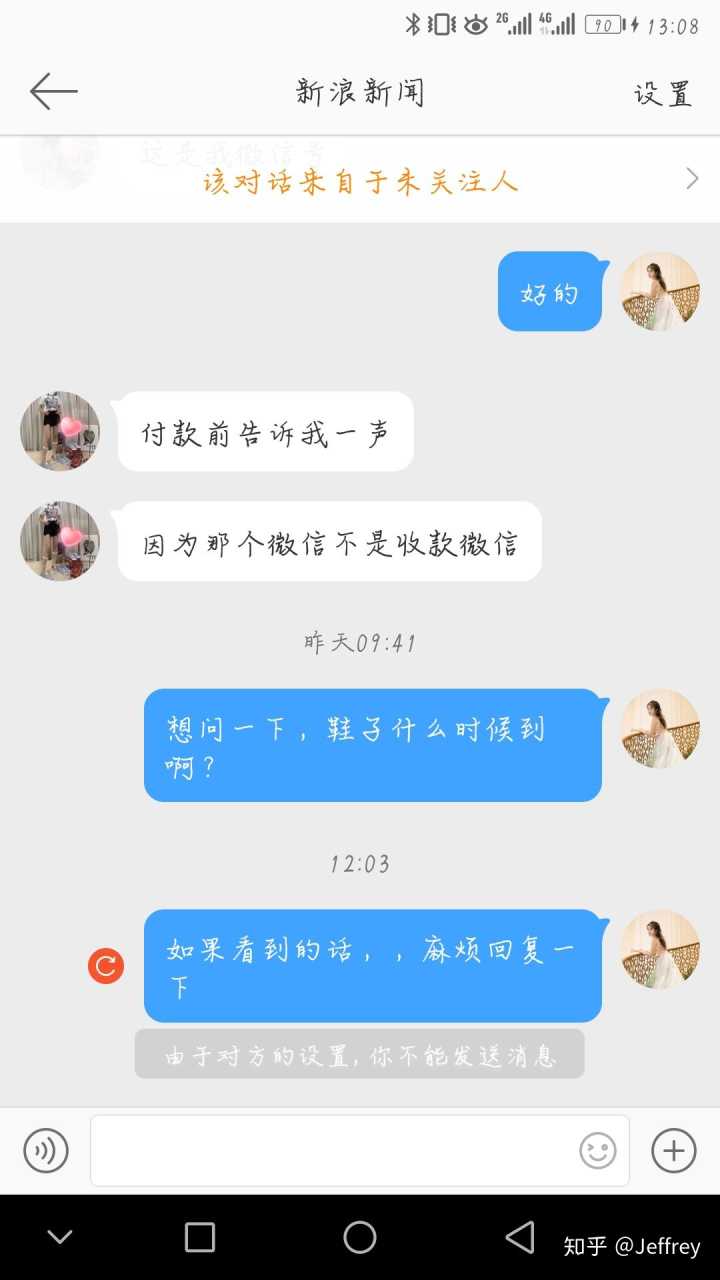Open the 该对话来自于未关注人 banner

(x=360, y=181)
